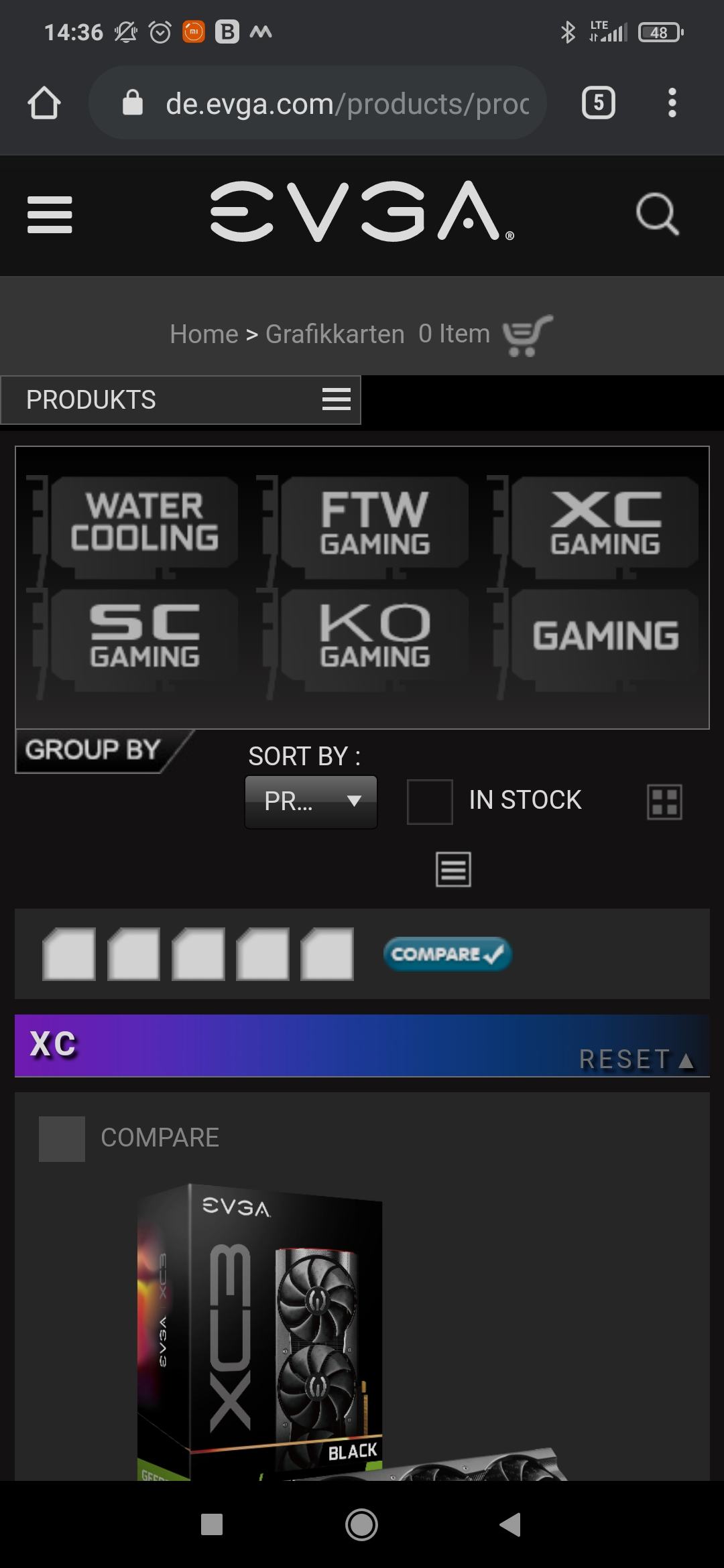Select the SC Gaming group

[144, 636]
